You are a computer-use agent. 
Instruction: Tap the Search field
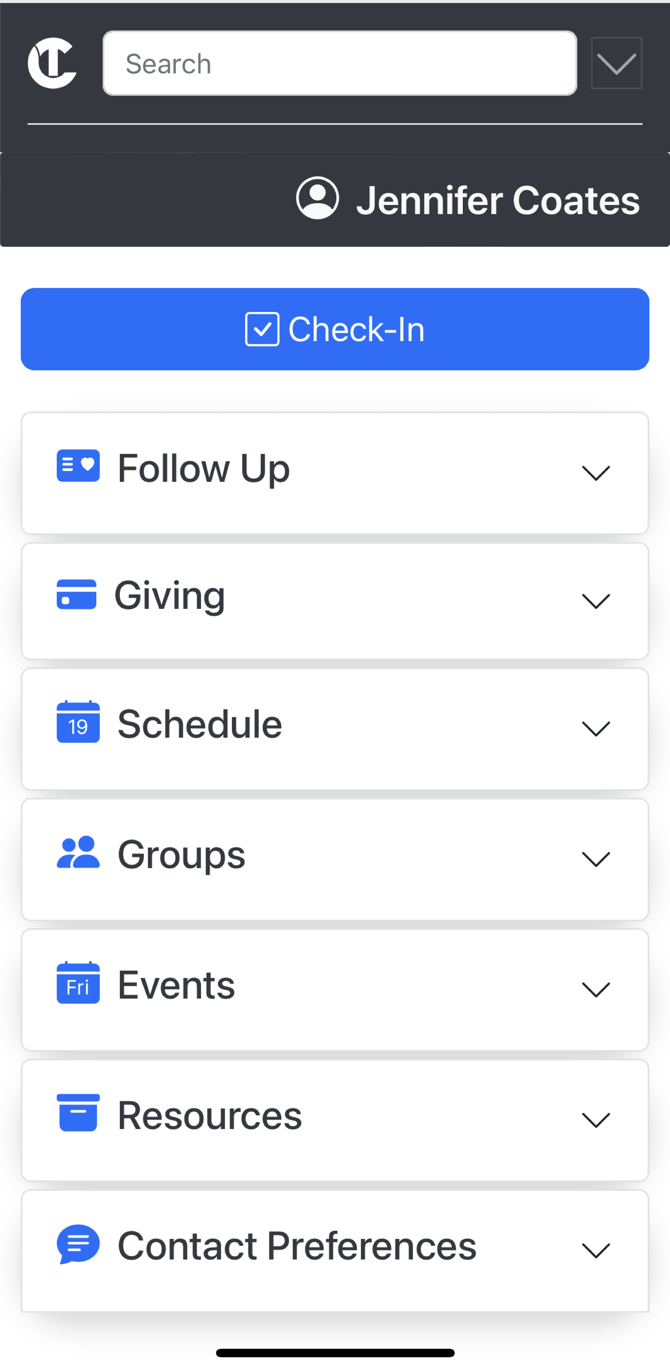(x=339, y=64)
